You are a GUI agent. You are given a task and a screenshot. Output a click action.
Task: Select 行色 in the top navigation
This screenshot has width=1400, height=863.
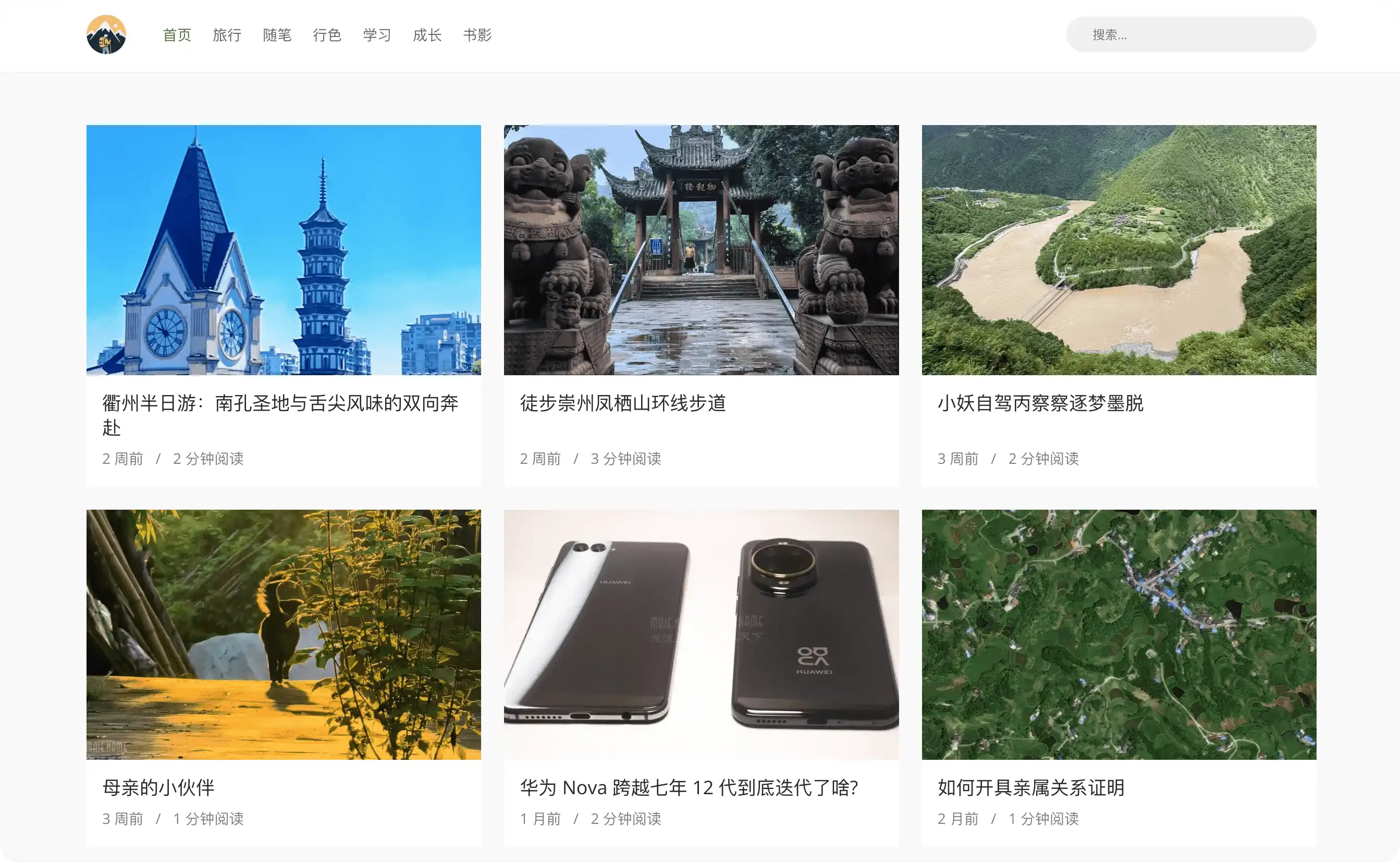click(x=327, y=35)
